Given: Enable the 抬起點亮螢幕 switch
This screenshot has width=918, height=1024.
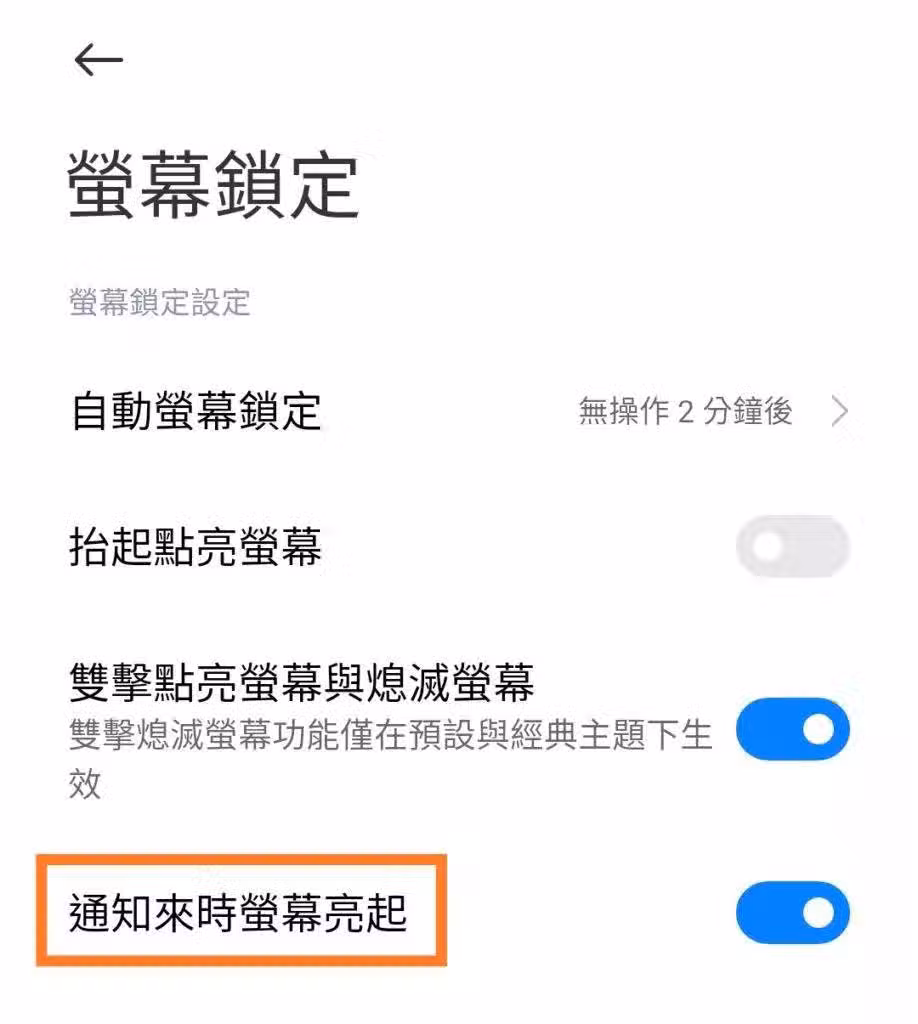Looking at the screenshot, I should point(792,547).
